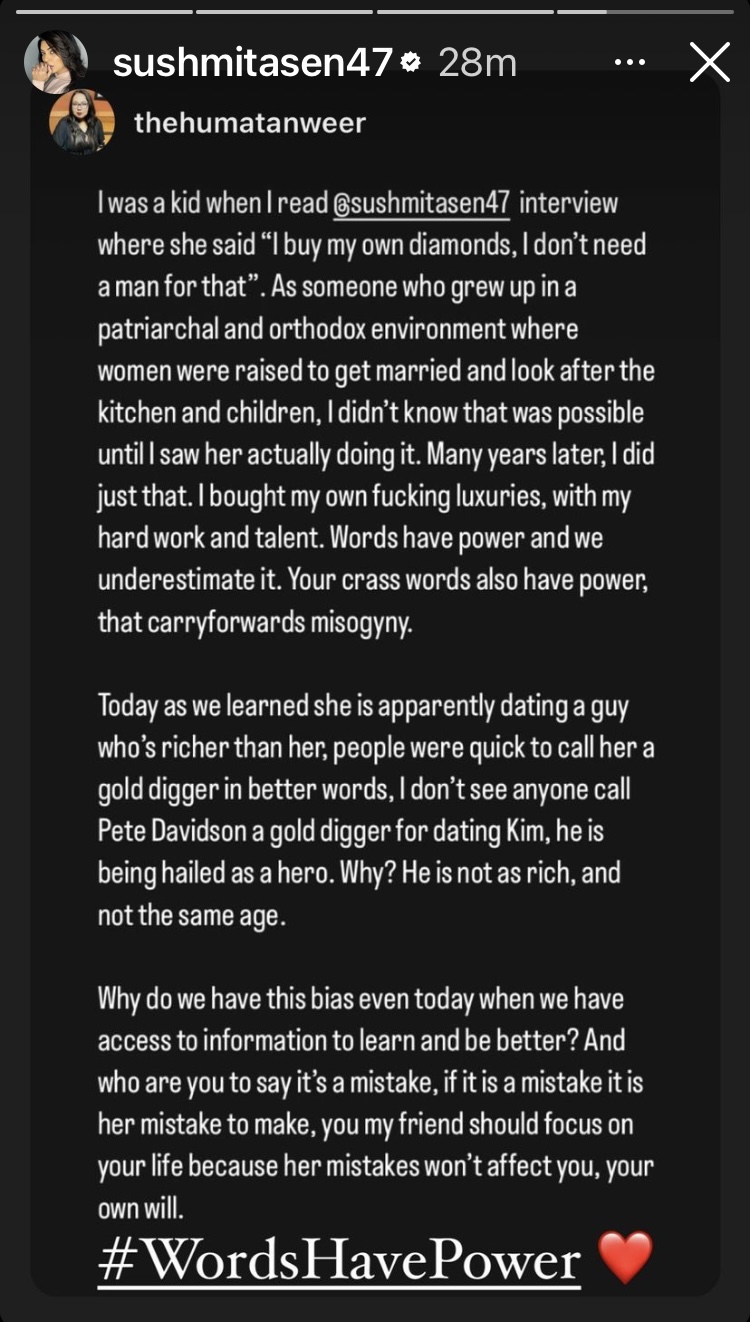This screenshot has height=1322, width=750.
Task: Close the story viewer
Action: click(x=710, y=63)
